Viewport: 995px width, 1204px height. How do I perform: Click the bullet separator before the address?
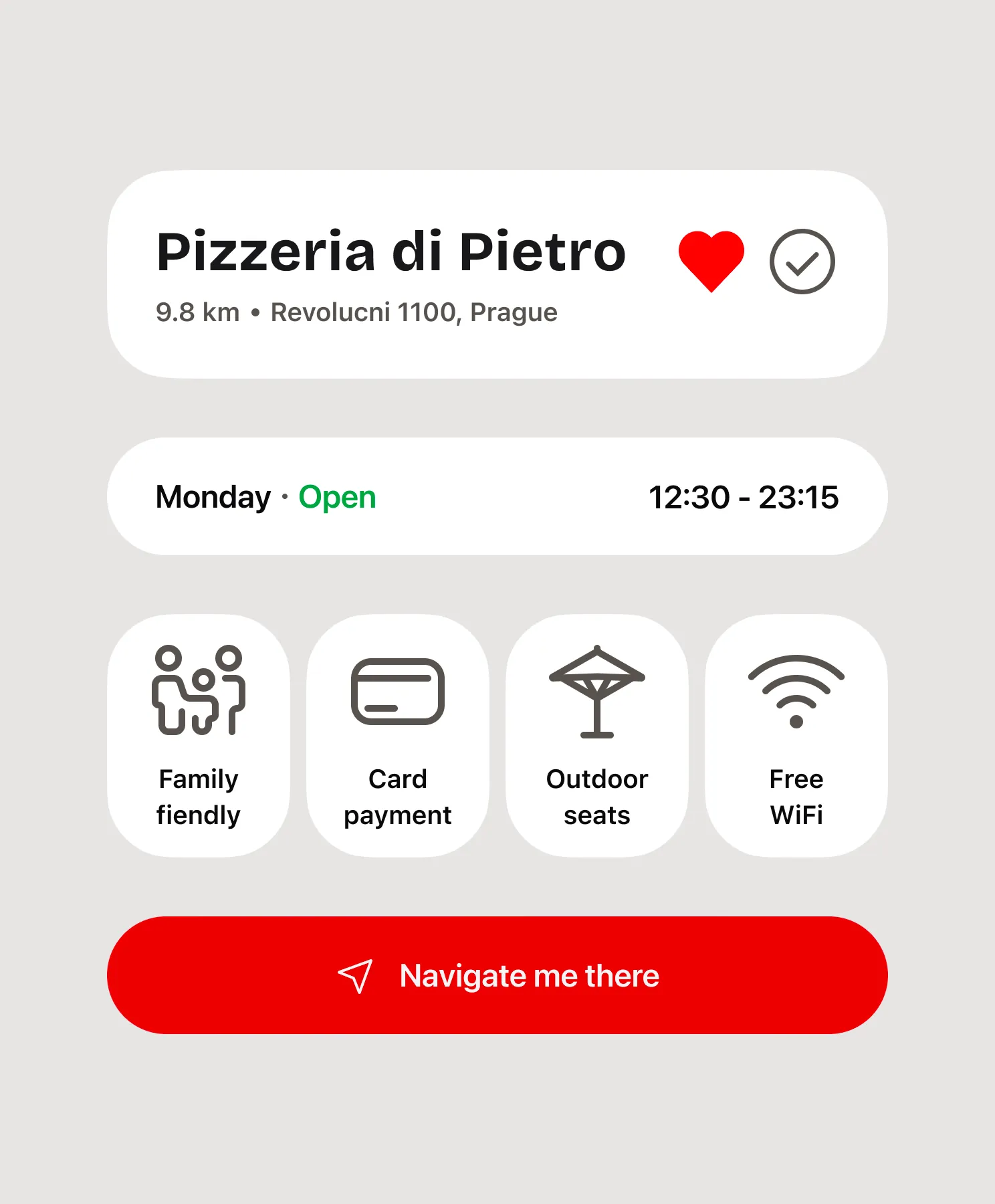coord(255,312)
